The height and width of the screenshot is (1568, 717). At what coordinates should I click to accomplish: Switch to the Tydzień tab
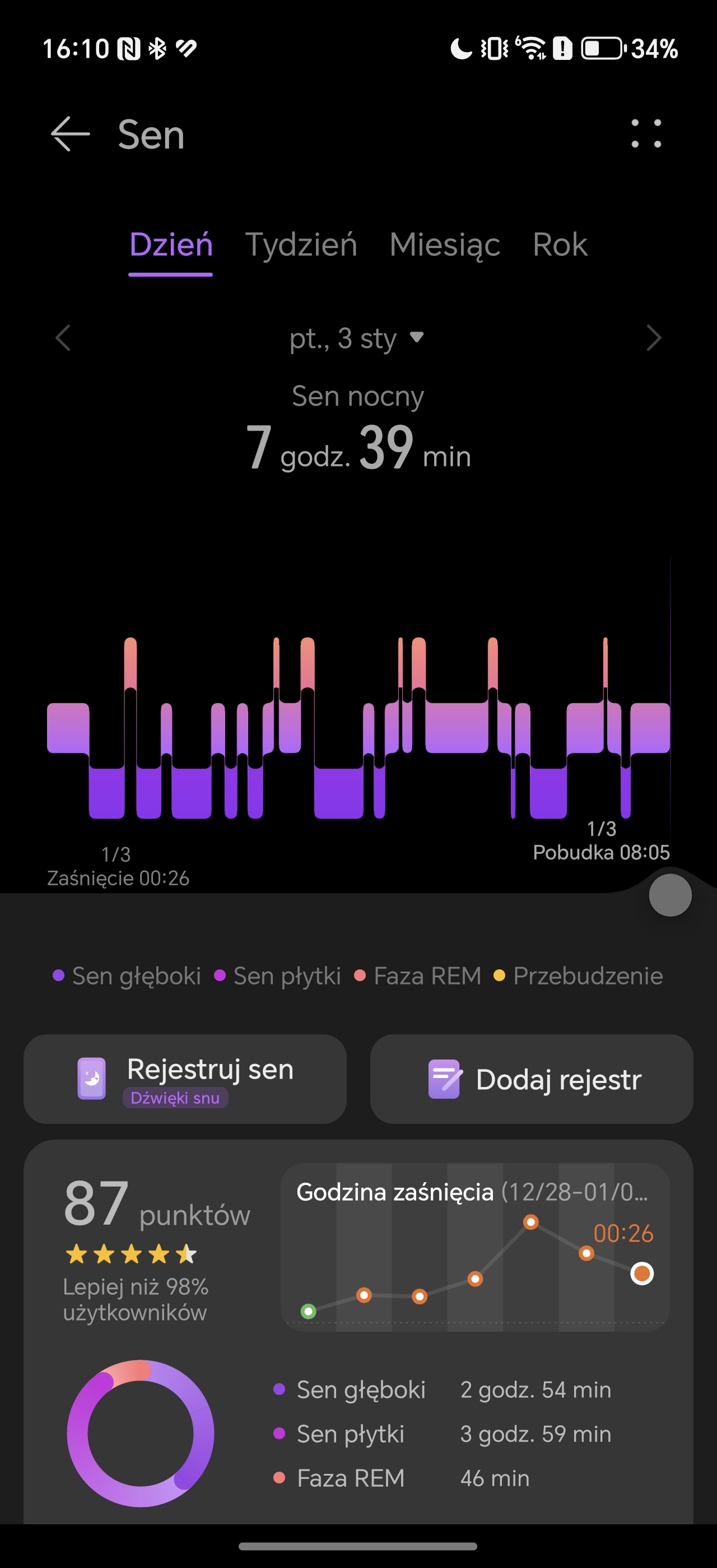coord(301,245)
